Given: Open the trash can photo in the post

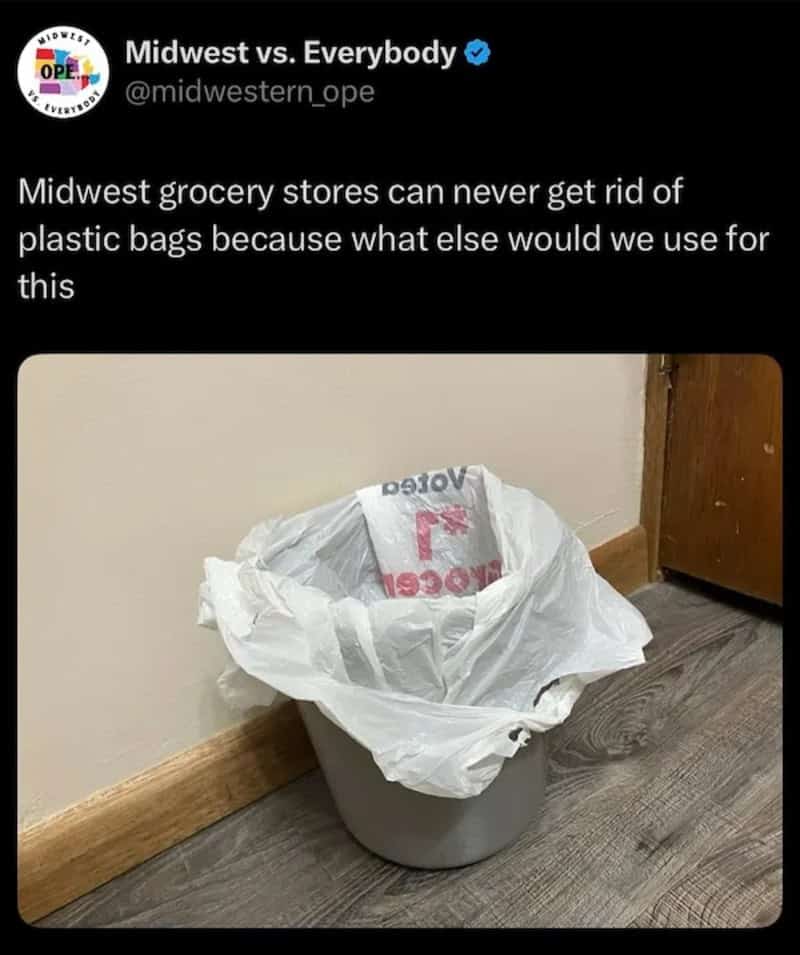Looking at the screenshot, I should [x=400, y=640].
